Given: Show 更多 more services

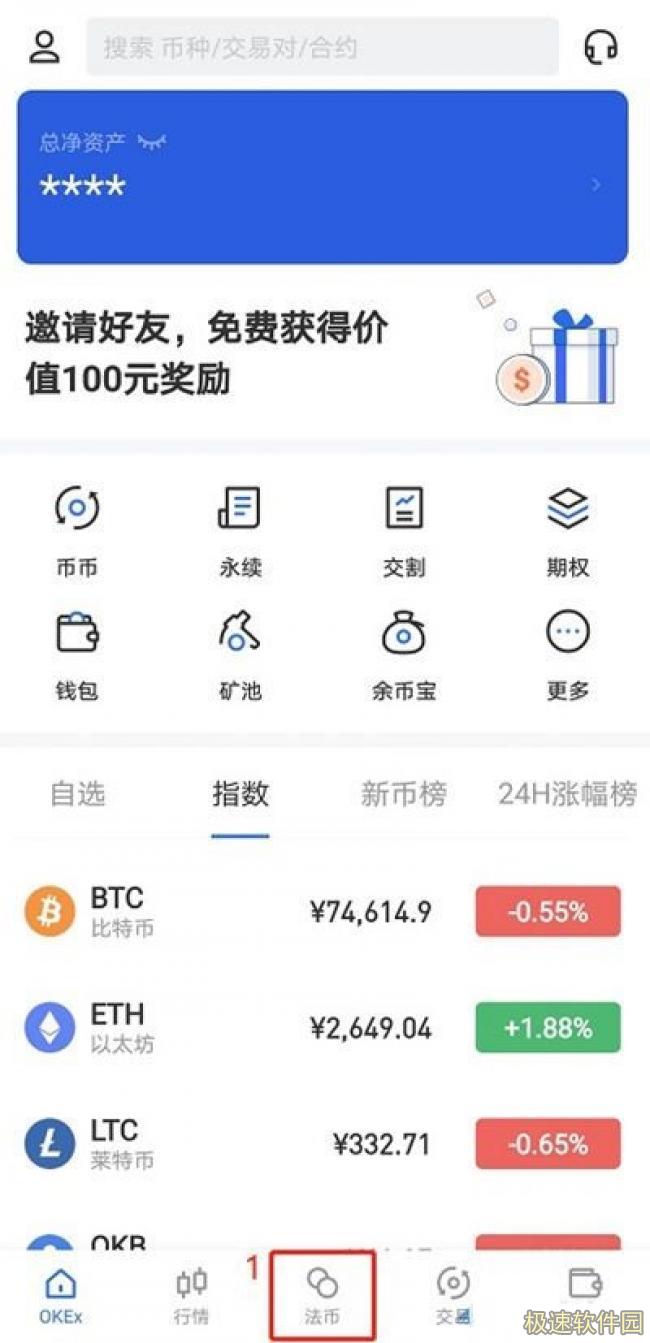Looking at the screenshot, I should [567, 653].
